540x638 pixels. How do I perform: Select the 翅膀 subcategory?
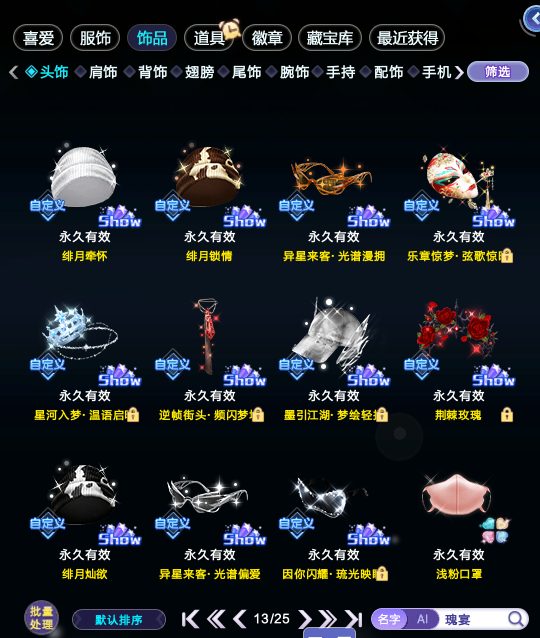click(199, 72)
